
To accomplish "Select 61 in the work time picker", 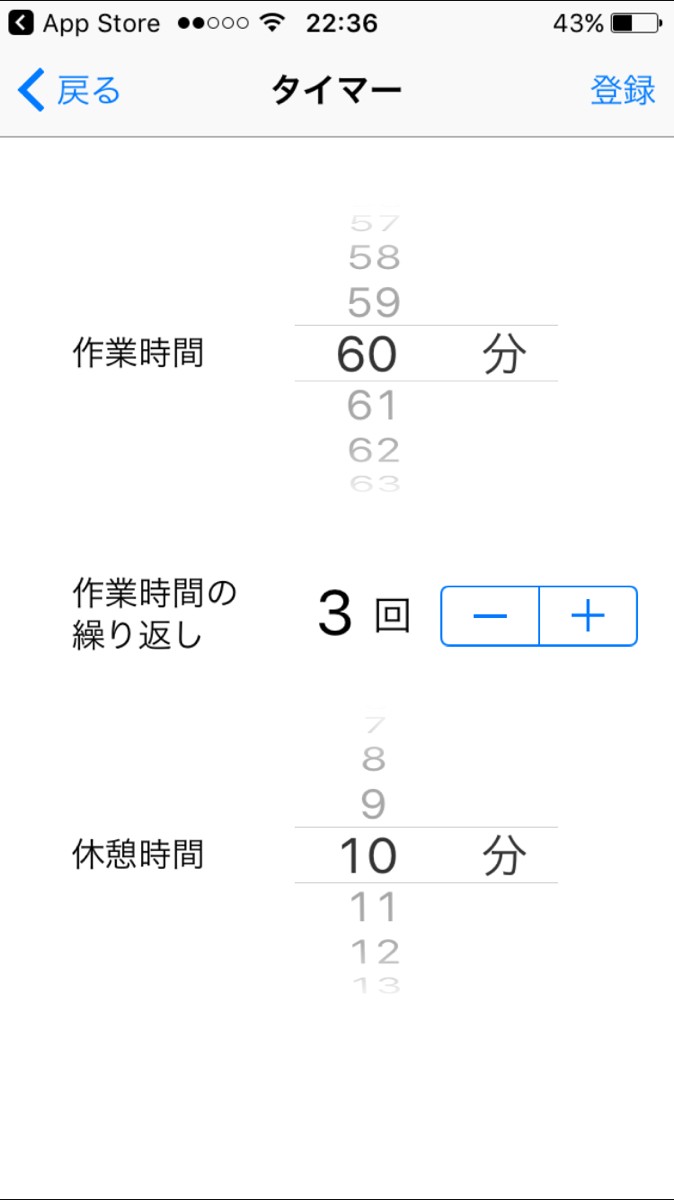I will (374, 406).
